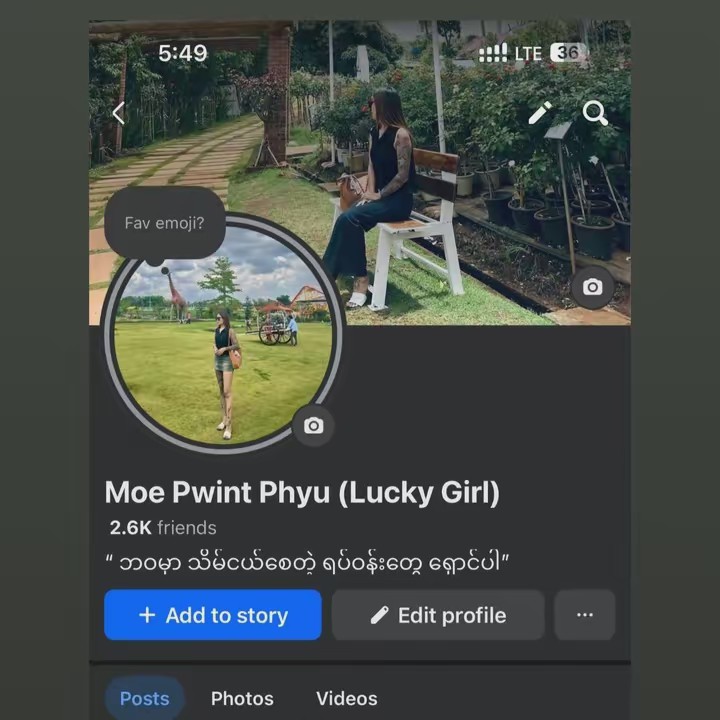Go back using the top arrow
Image resolution: width=720 pixels, height=720 pixels.
point(119,113)
